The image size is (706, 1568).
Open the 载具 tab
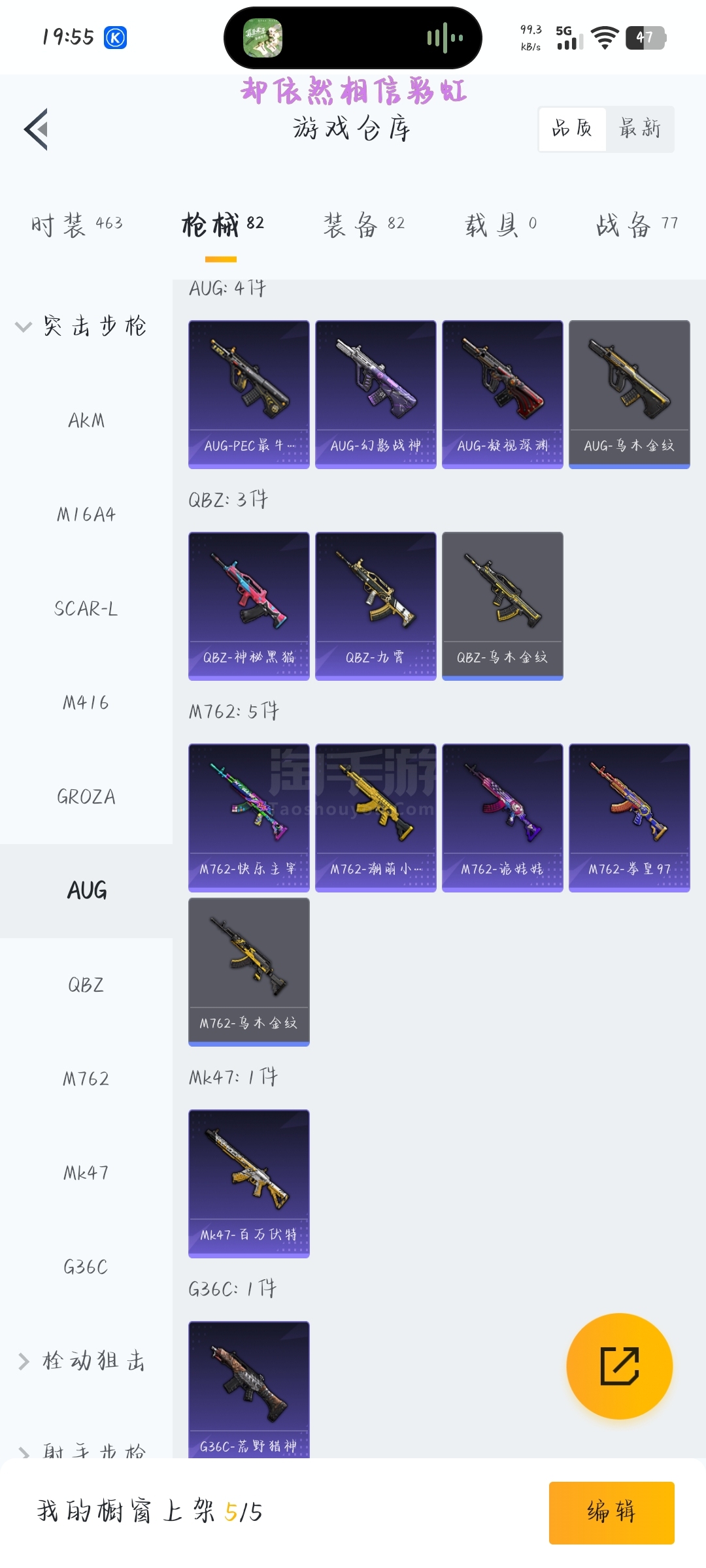501,225
